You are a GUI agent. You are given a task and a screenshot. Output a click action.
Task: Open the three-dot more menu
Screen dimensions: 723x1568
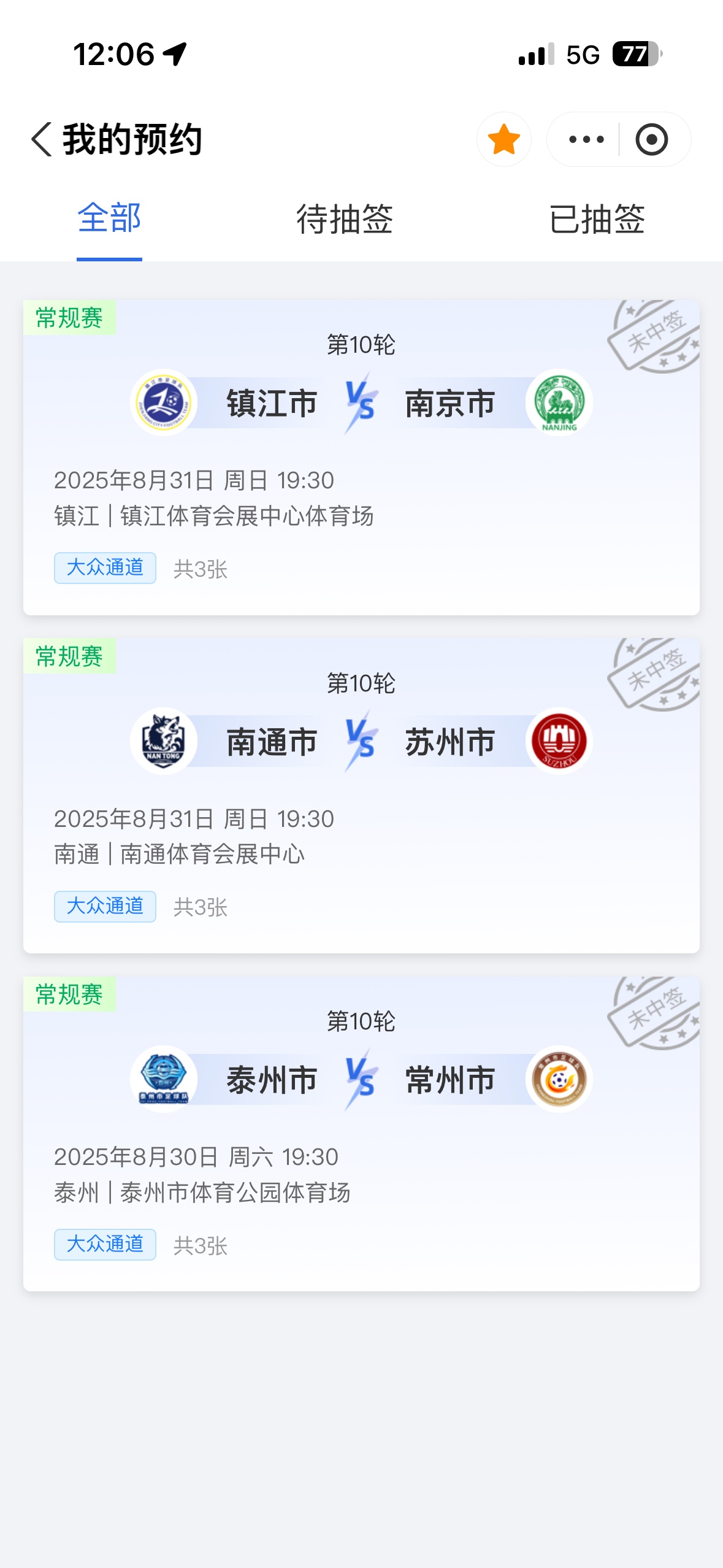pyautogui.click(x=586, y=139)
